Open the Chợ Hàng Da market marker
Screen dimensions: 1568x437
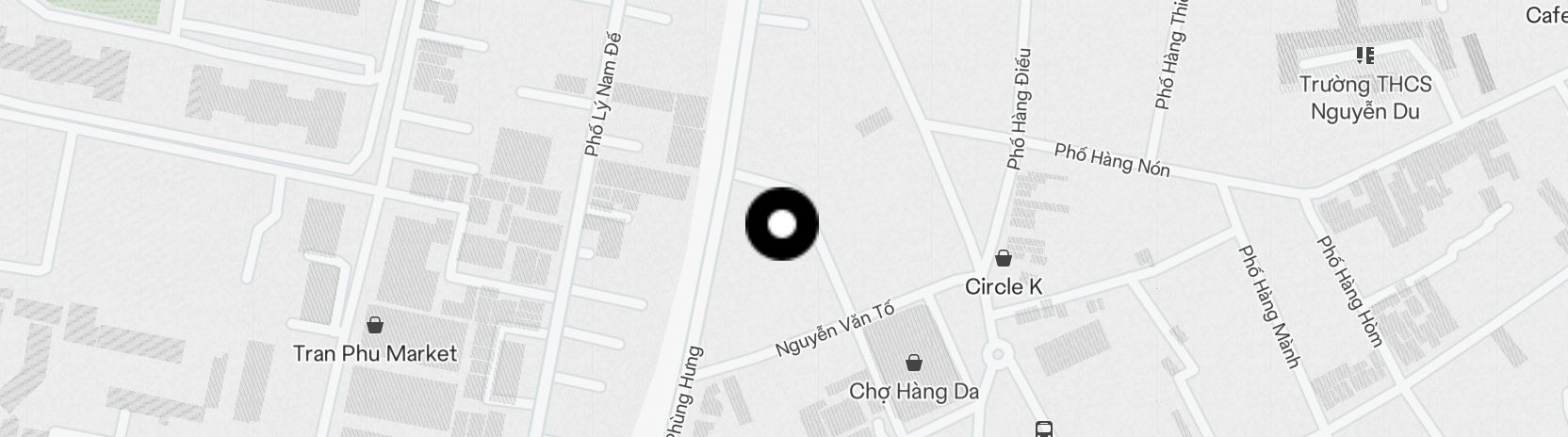point(913,362)
